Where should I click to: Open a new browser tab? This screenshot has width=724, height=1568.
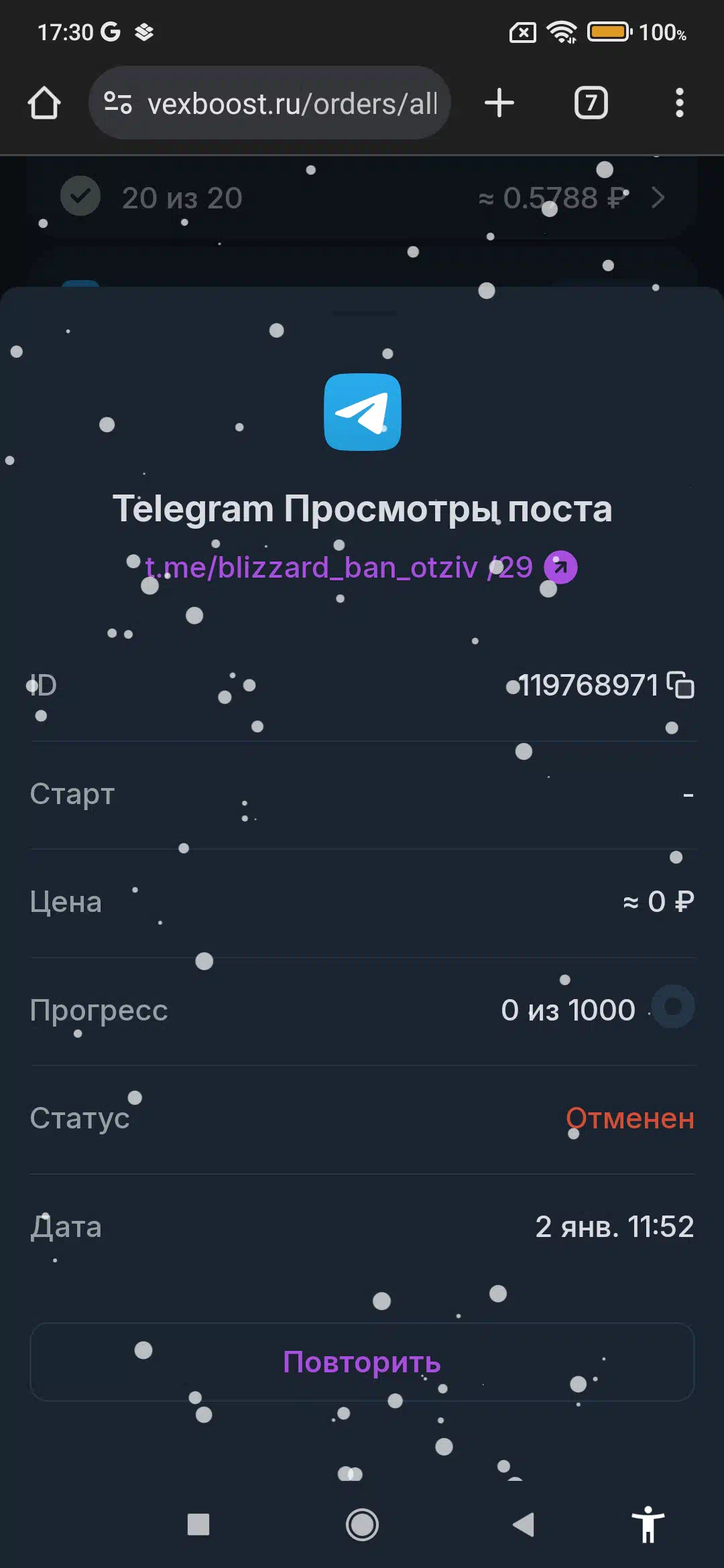click(499, 103)
